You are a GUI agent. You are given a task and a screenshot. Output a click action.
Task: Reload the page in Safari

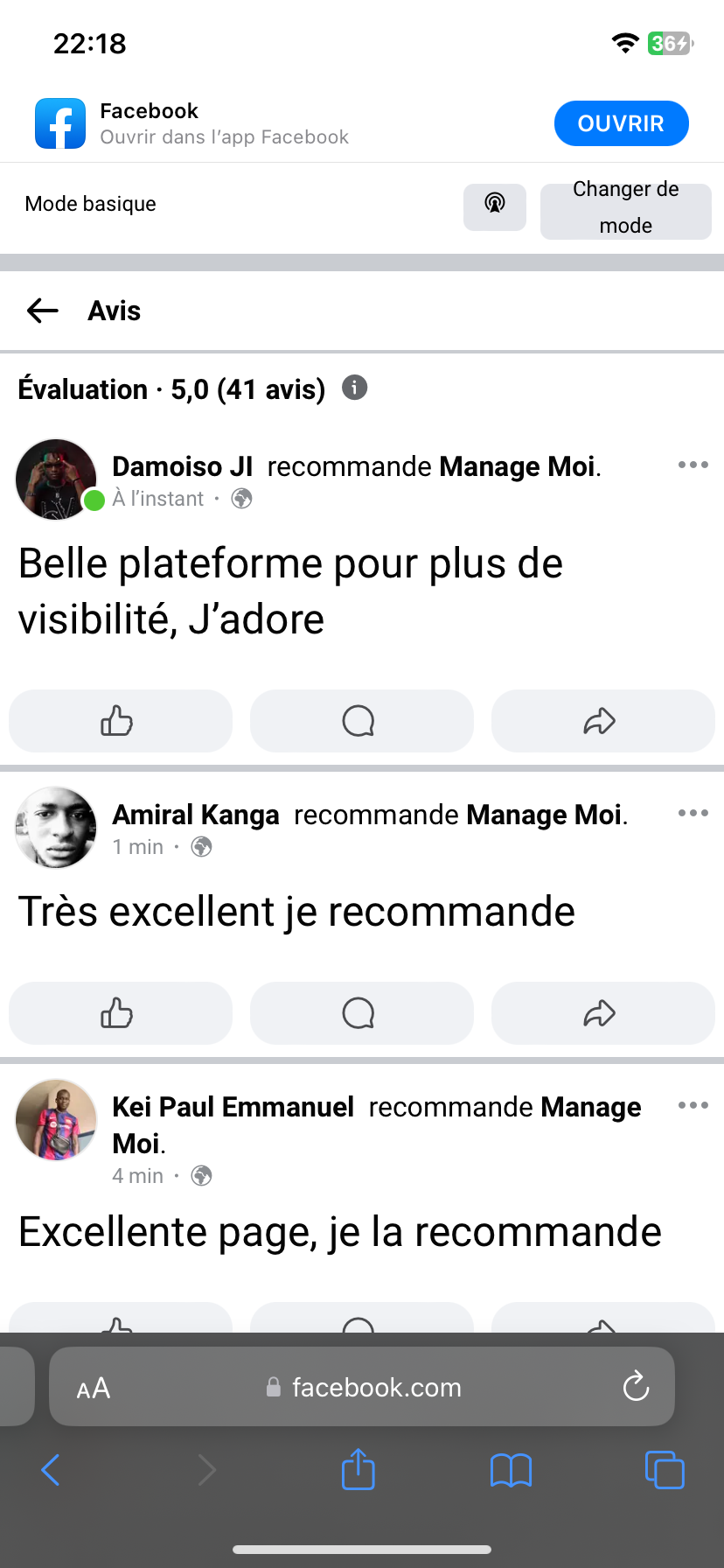pyautogui.click(x=636, y=1387)
